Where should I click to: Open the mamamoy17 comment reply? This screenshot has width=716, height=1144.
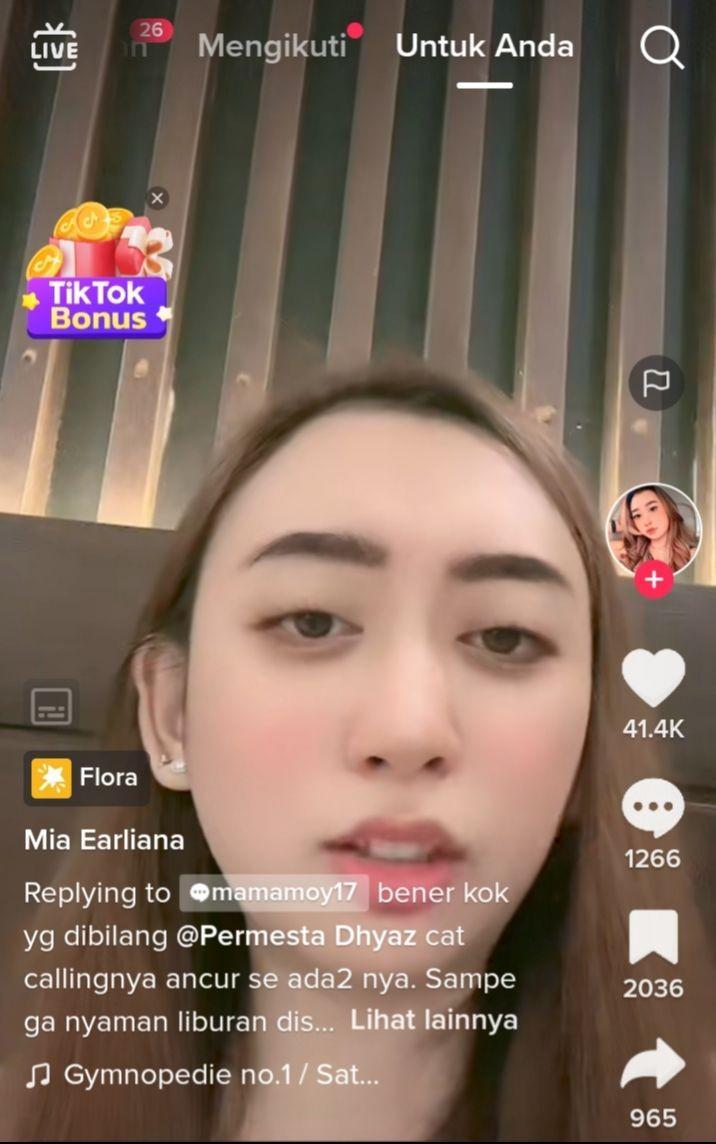273,893
